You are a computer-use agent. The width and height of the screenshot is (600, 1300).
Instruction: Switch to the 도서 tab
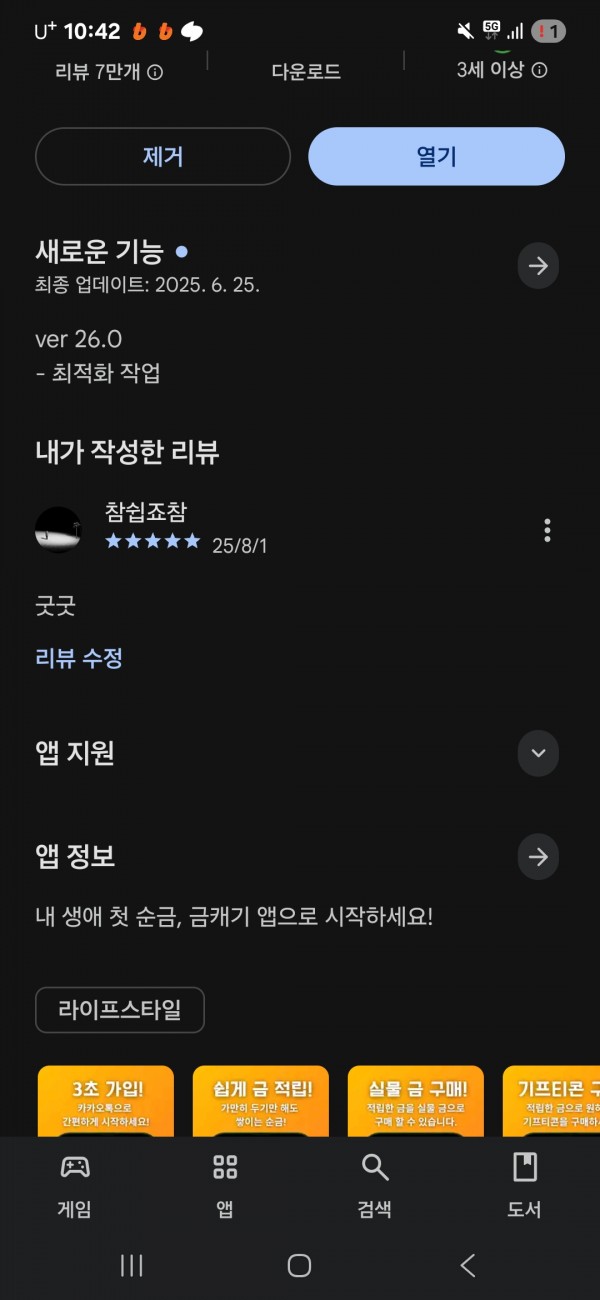[x=525, y=1185]
